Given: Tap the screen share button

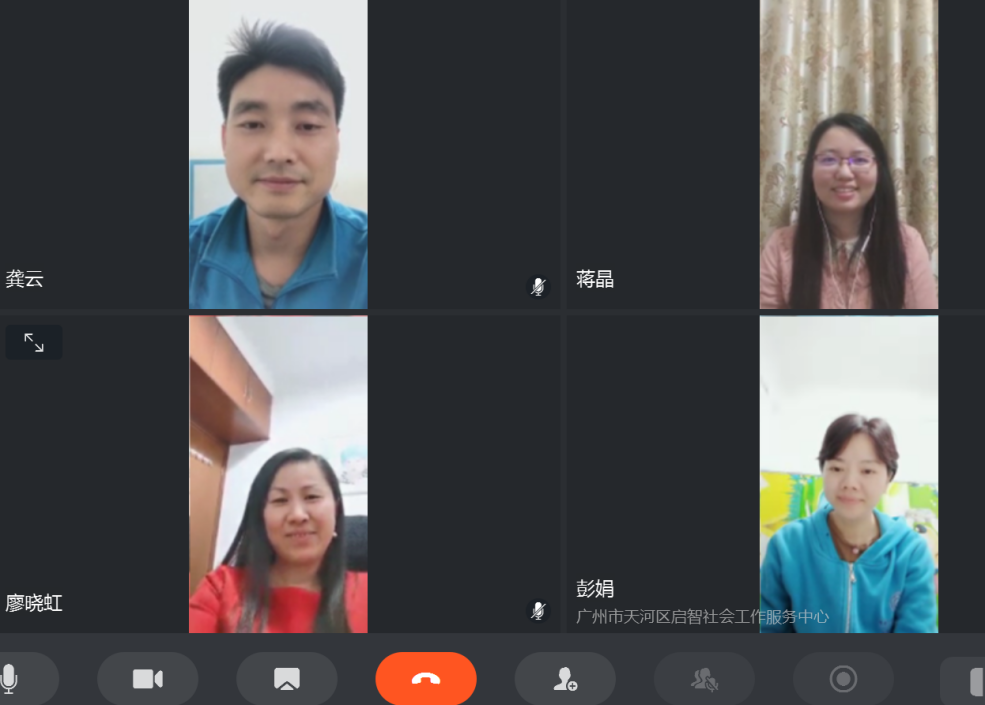Looking at the screenshot, I should click(x=286, y=680).
